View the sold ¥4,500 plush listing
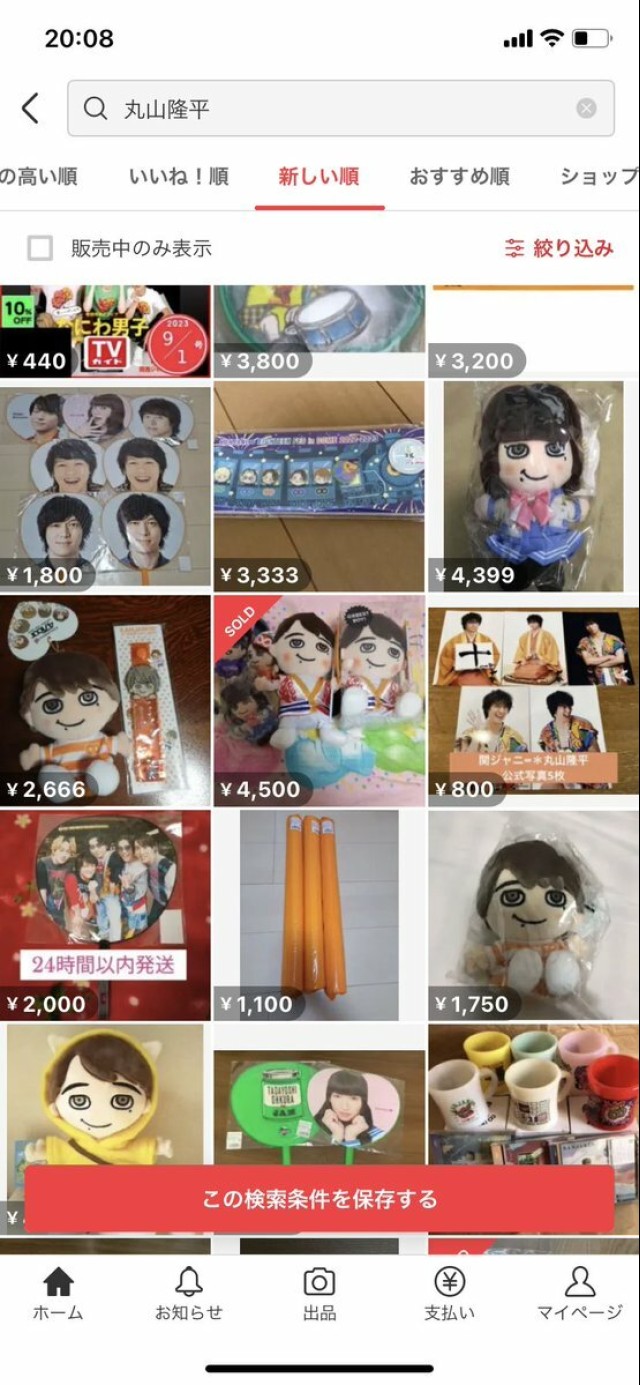The image size is (640, 1385). 319,700
